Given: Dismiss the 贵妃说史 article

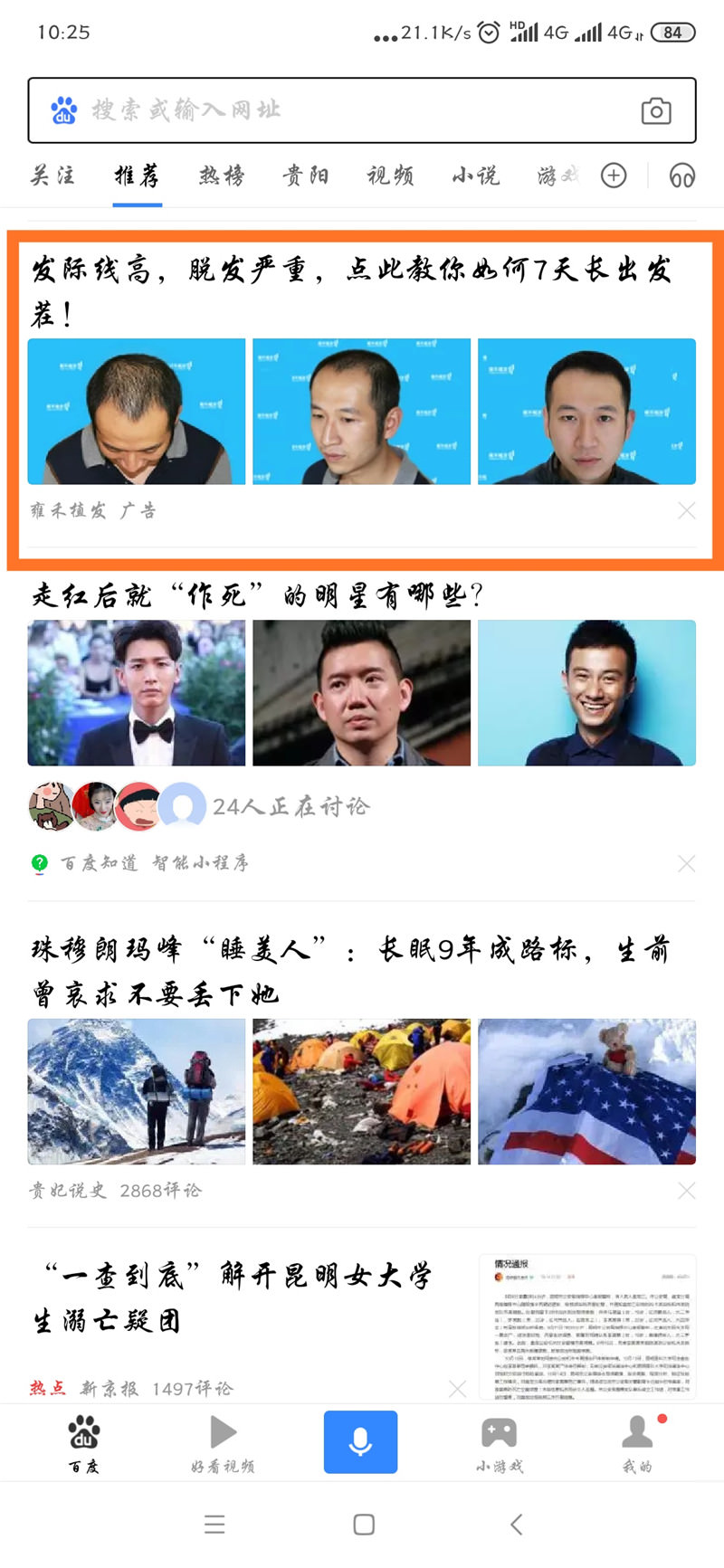Looking at the screenshot, I should click(x=687, y=1191).
